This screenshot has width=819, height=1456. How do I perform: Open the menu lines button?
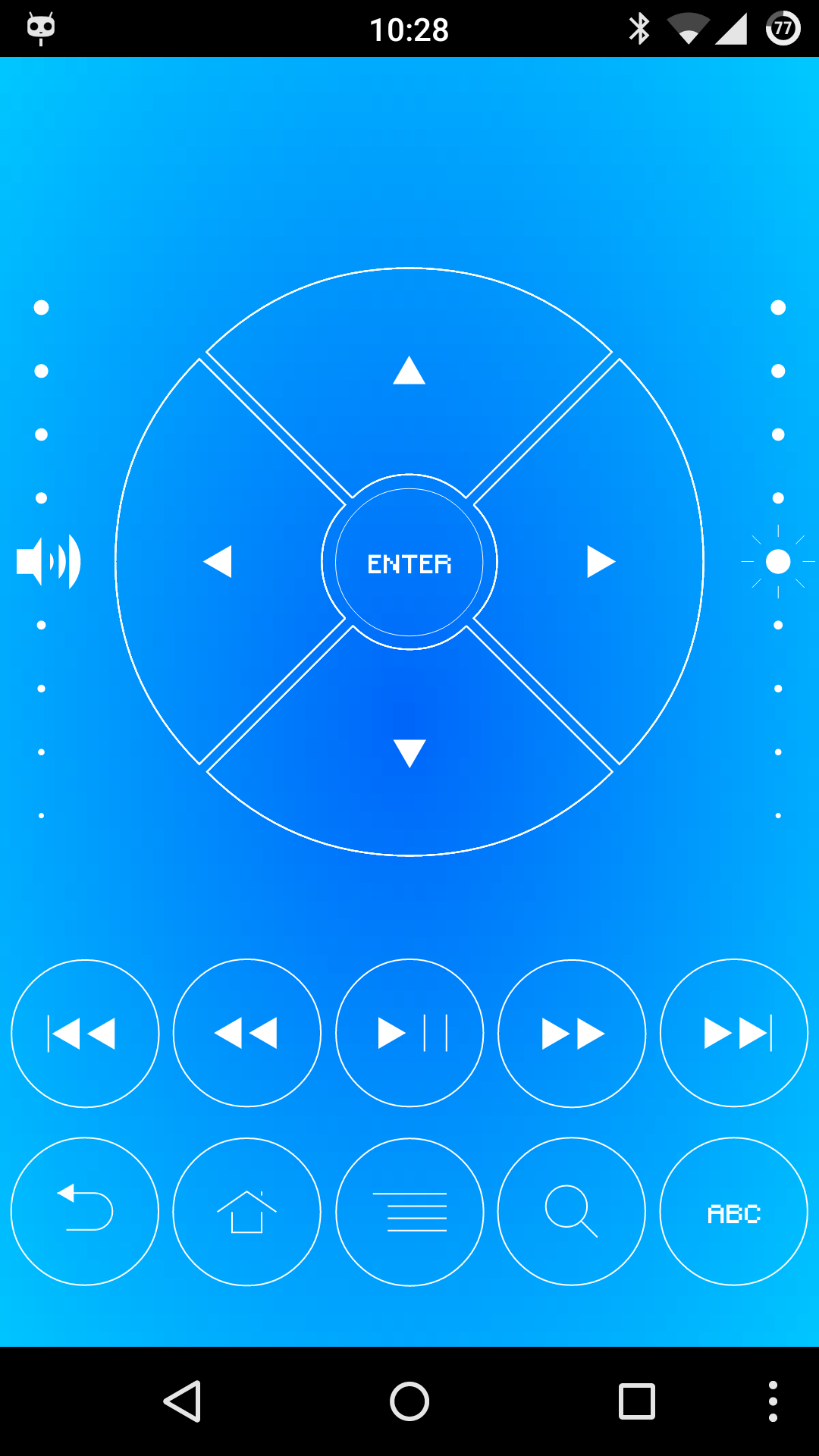[x=409, y=1211]
